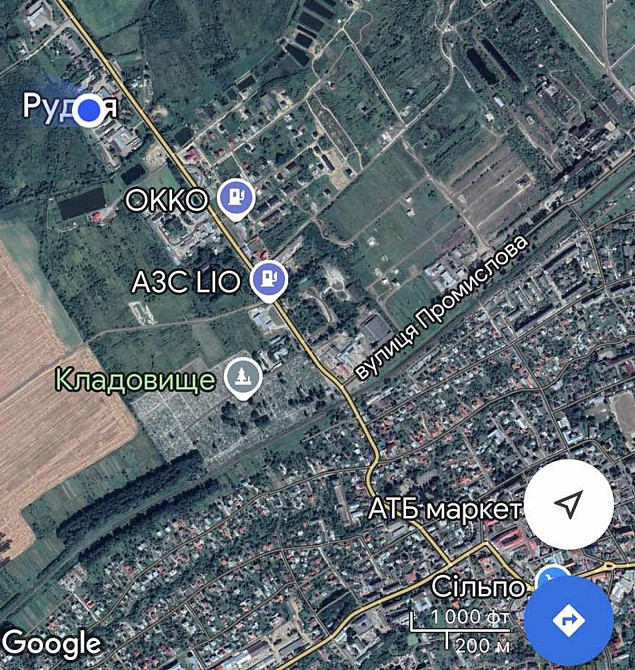Screen dimensions: 635x670
Task: Open the Кладовище cemetery marker
Action: click(x=242, y=378)
